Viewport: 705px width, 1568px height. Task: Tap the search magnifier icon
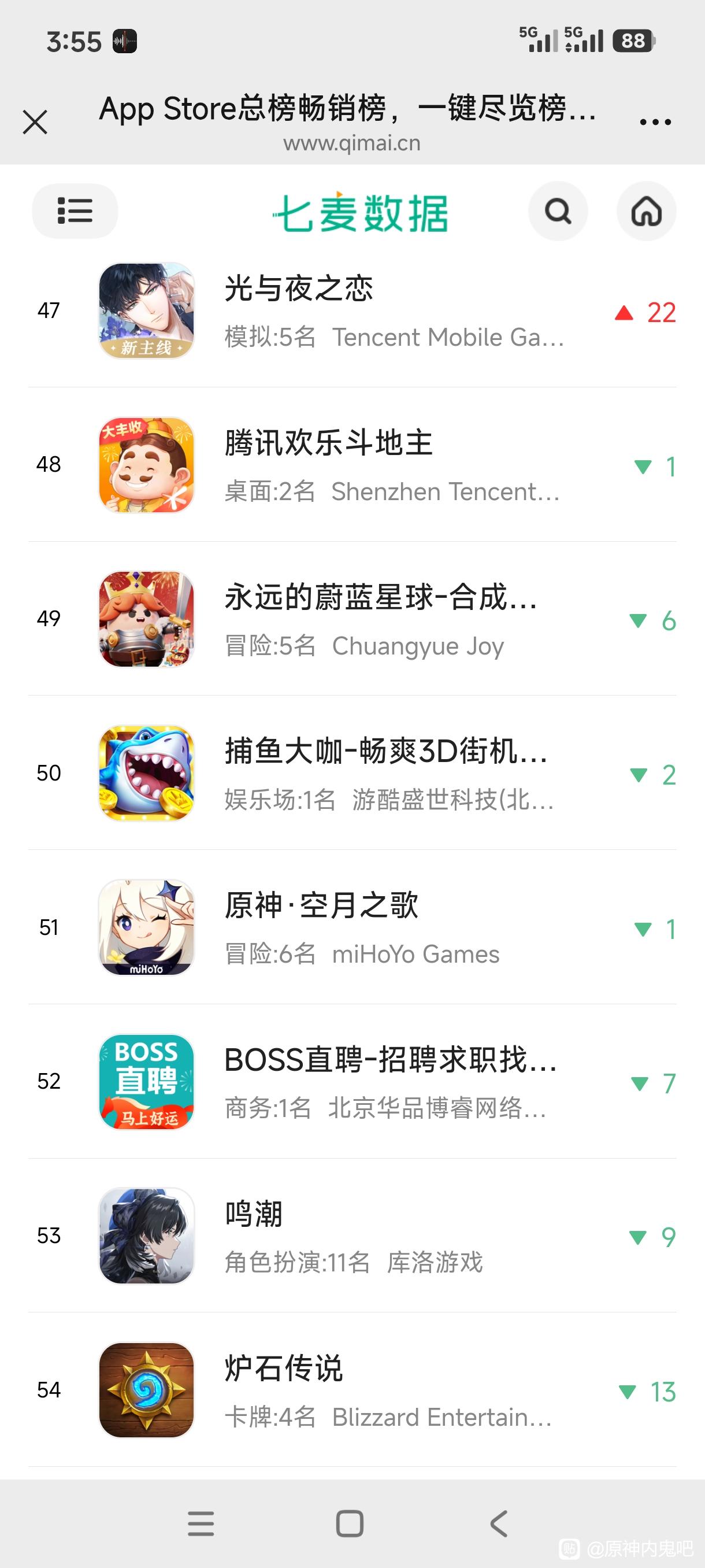tap(558, 211)
